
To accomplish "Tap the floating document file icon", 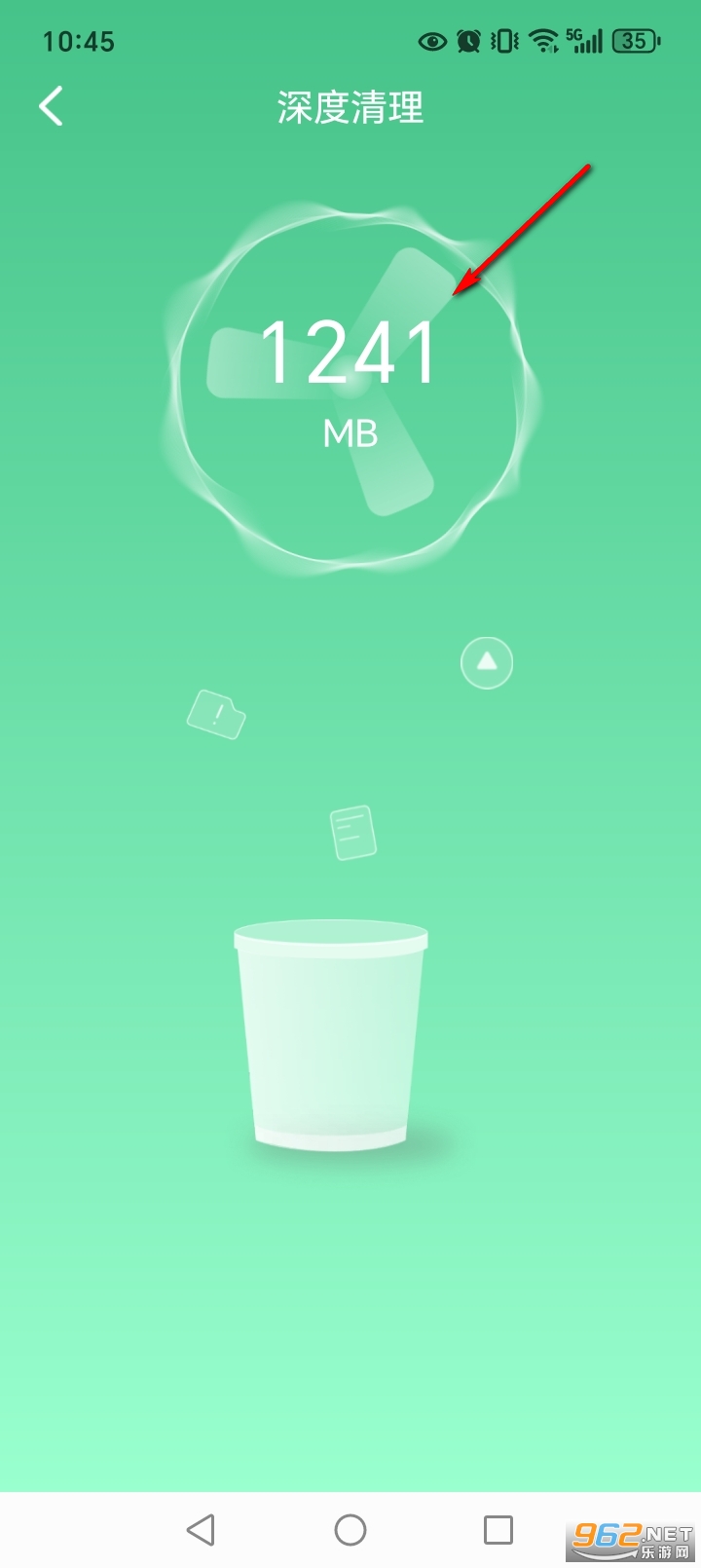I will 353,835.
